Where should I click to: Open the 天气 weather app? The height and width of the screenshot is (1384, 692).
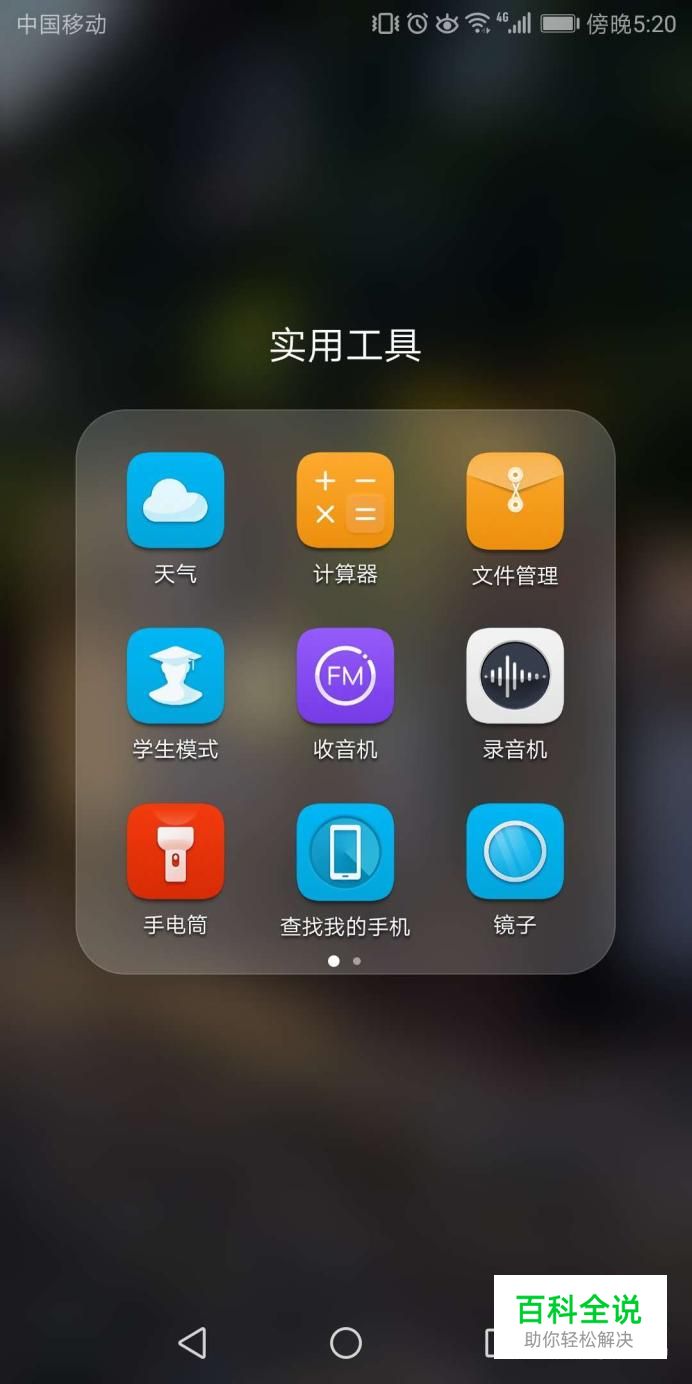[x=175, y=500]
